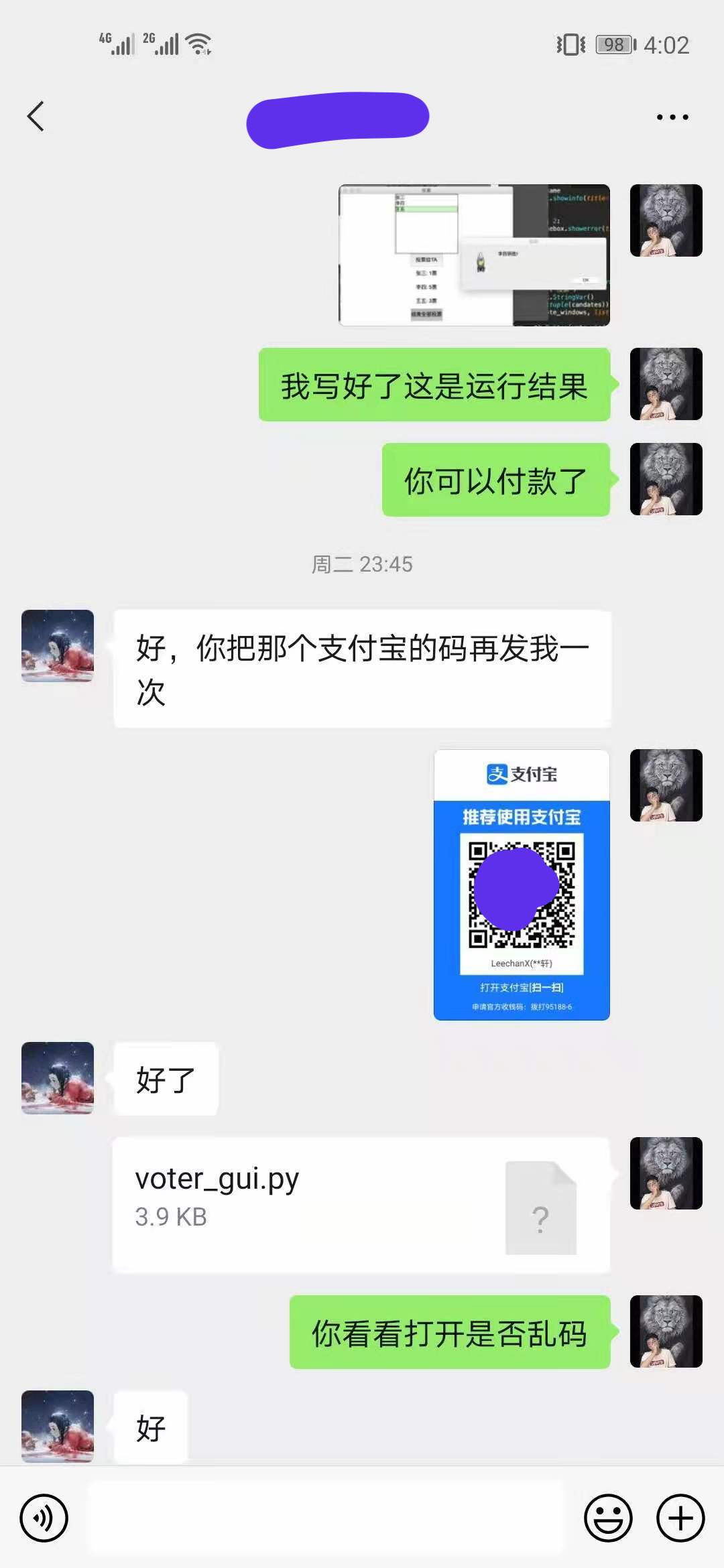
Task: Open contact avatar beside 好了 message
Action: [x=58, y=1077]
